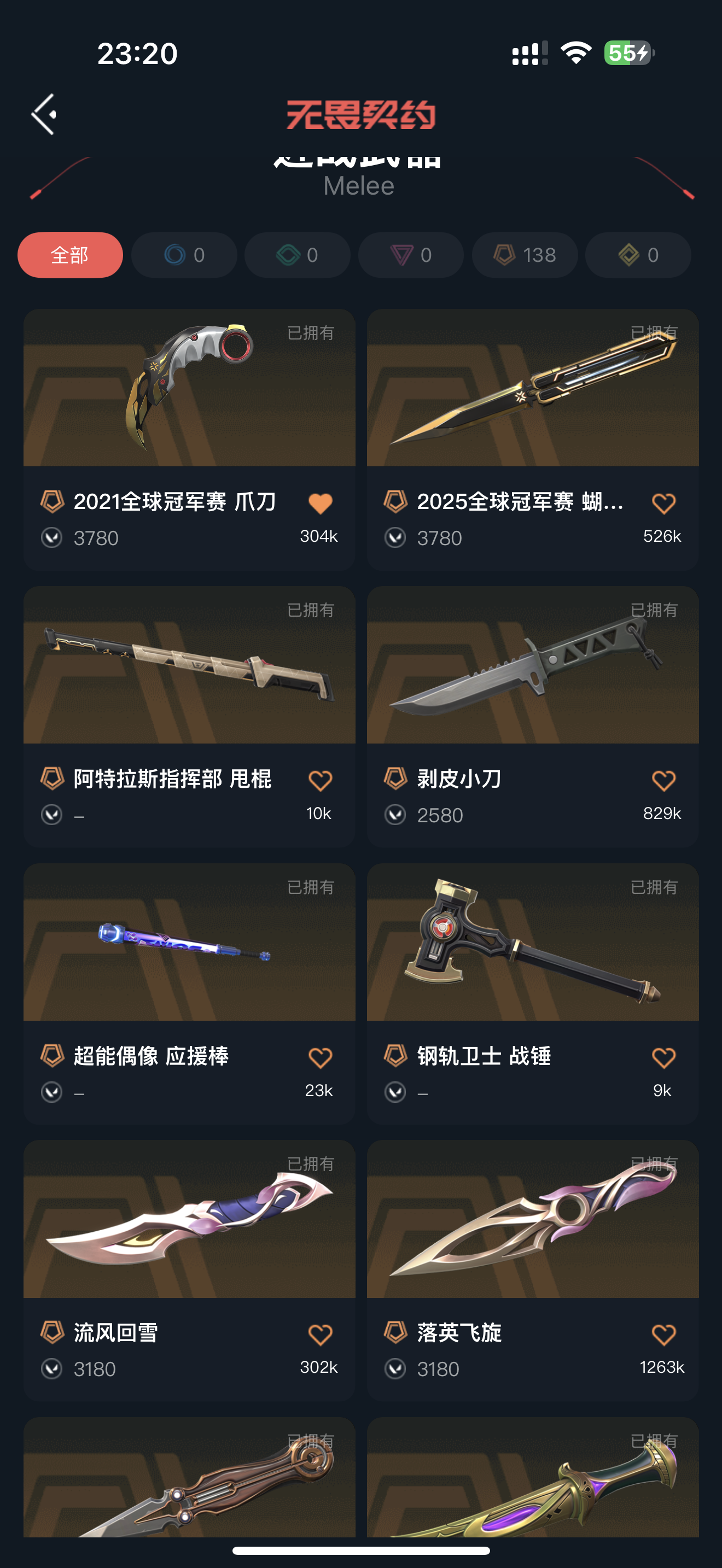Image resolution: width=722 pixels, height=1568 pixels.
Task: Favorite the 落英飞旋 heart icon
Action: click(663, 1334)
